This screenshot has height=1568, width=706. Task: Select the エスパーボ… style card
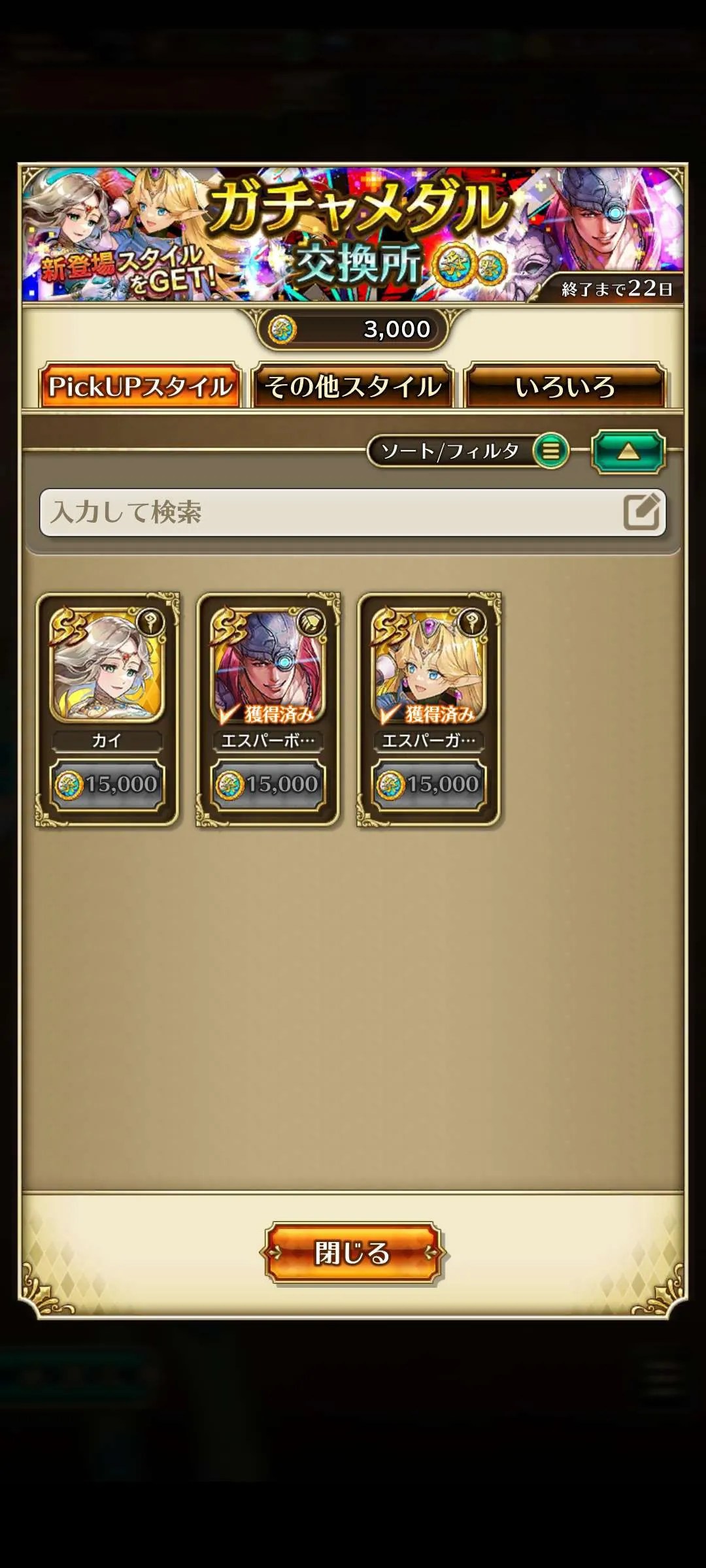click(x=268, y=709)
